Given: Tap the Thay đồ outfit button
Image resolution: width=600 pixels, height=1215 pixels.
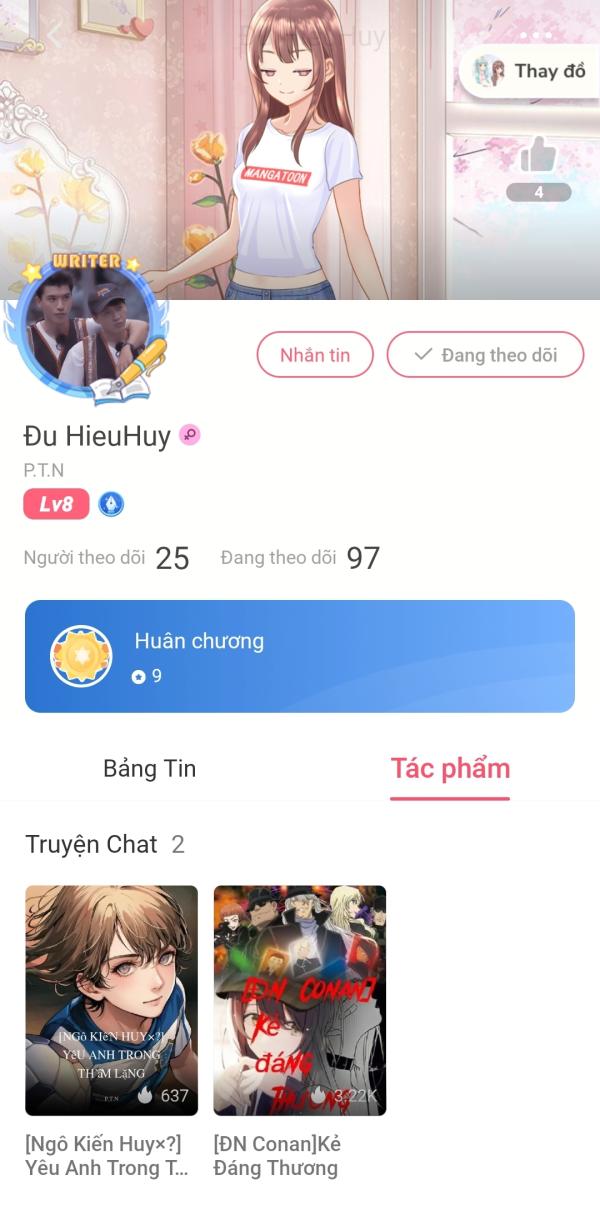Looking at the screenshot, I should coord(528,71).
